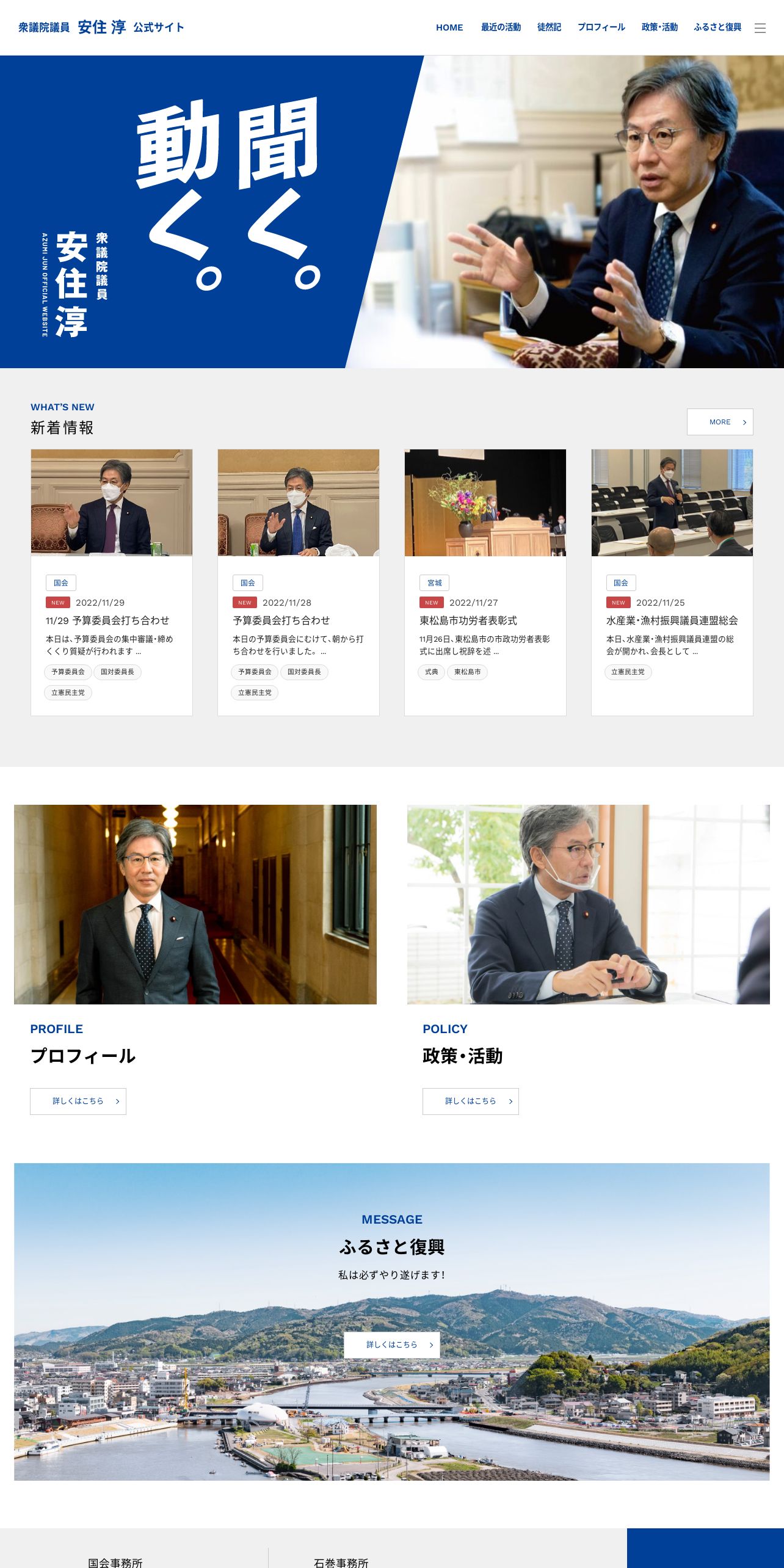Open 最近の活動 nav link
Viewport: 784px width, 1568px height.
(501, 27)
